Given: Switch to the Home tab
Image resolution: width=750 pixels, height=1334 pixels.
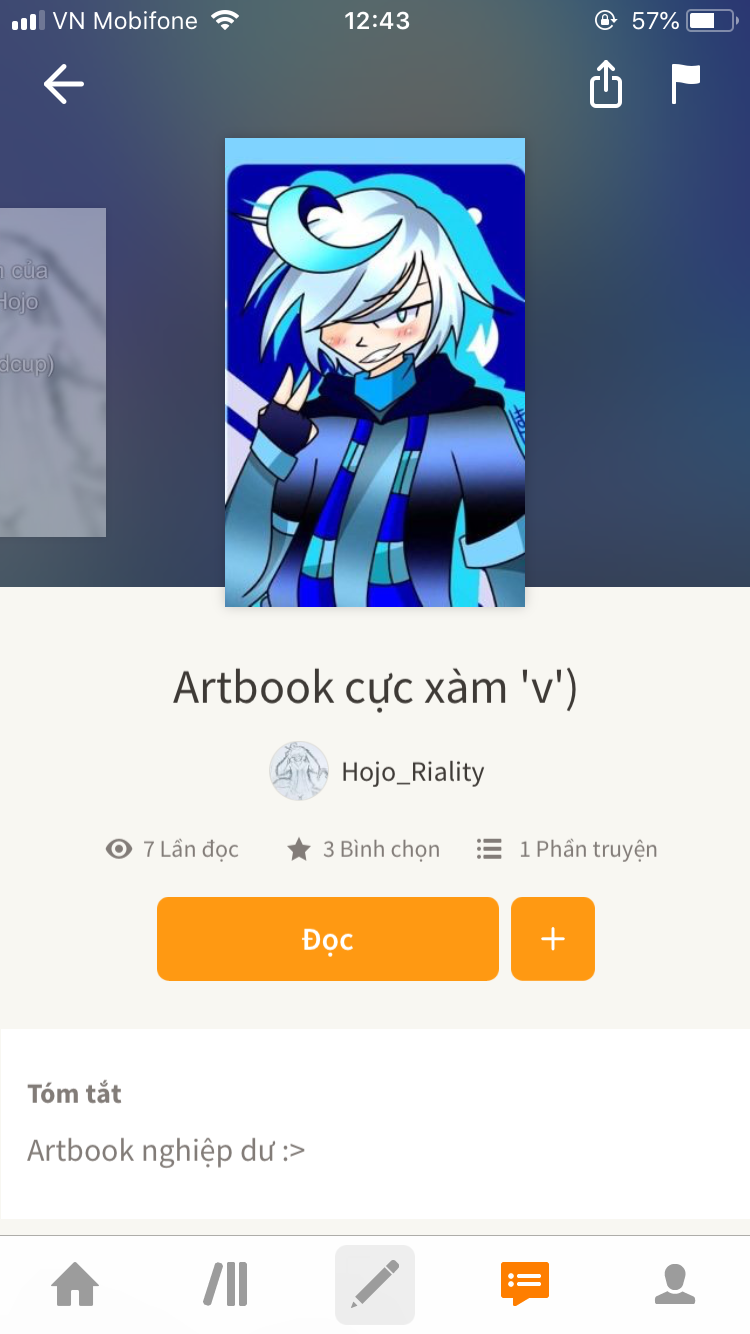Looking at the screenshot, I should pos(75,1284).
